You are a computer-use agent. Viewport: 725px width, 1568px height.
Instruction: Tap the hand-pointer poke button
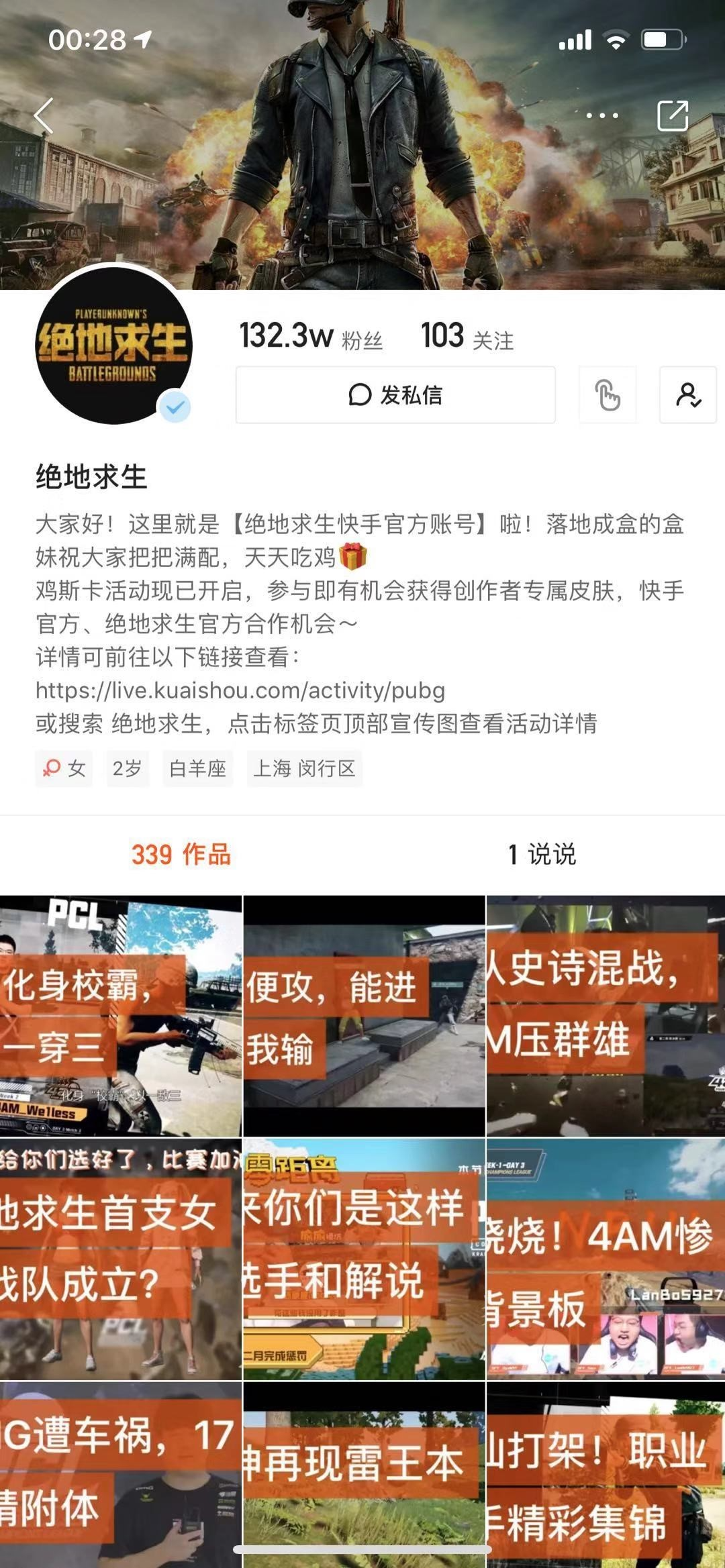(x=608, y=395)
